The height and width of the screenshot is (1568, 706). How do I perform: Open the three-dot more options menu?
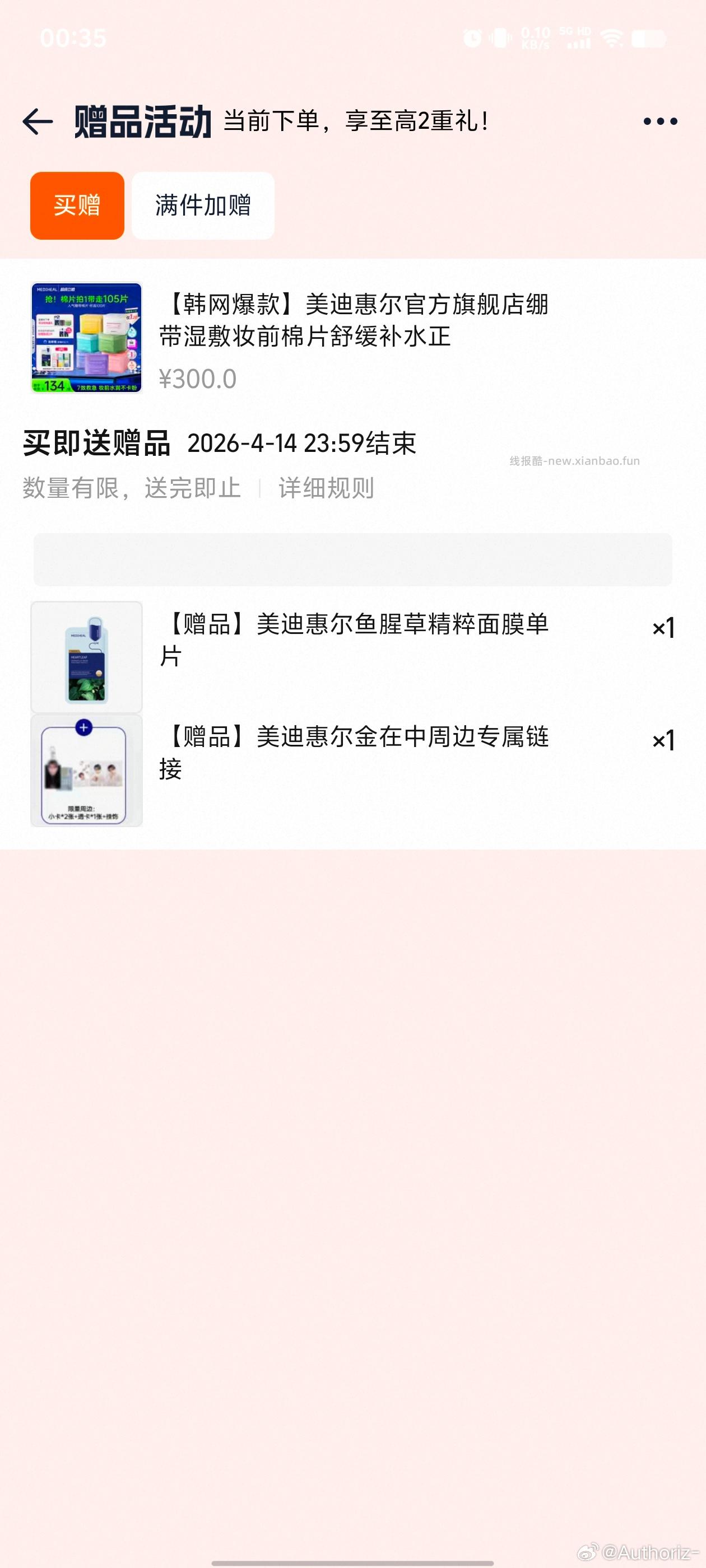[x=658, y=121]
